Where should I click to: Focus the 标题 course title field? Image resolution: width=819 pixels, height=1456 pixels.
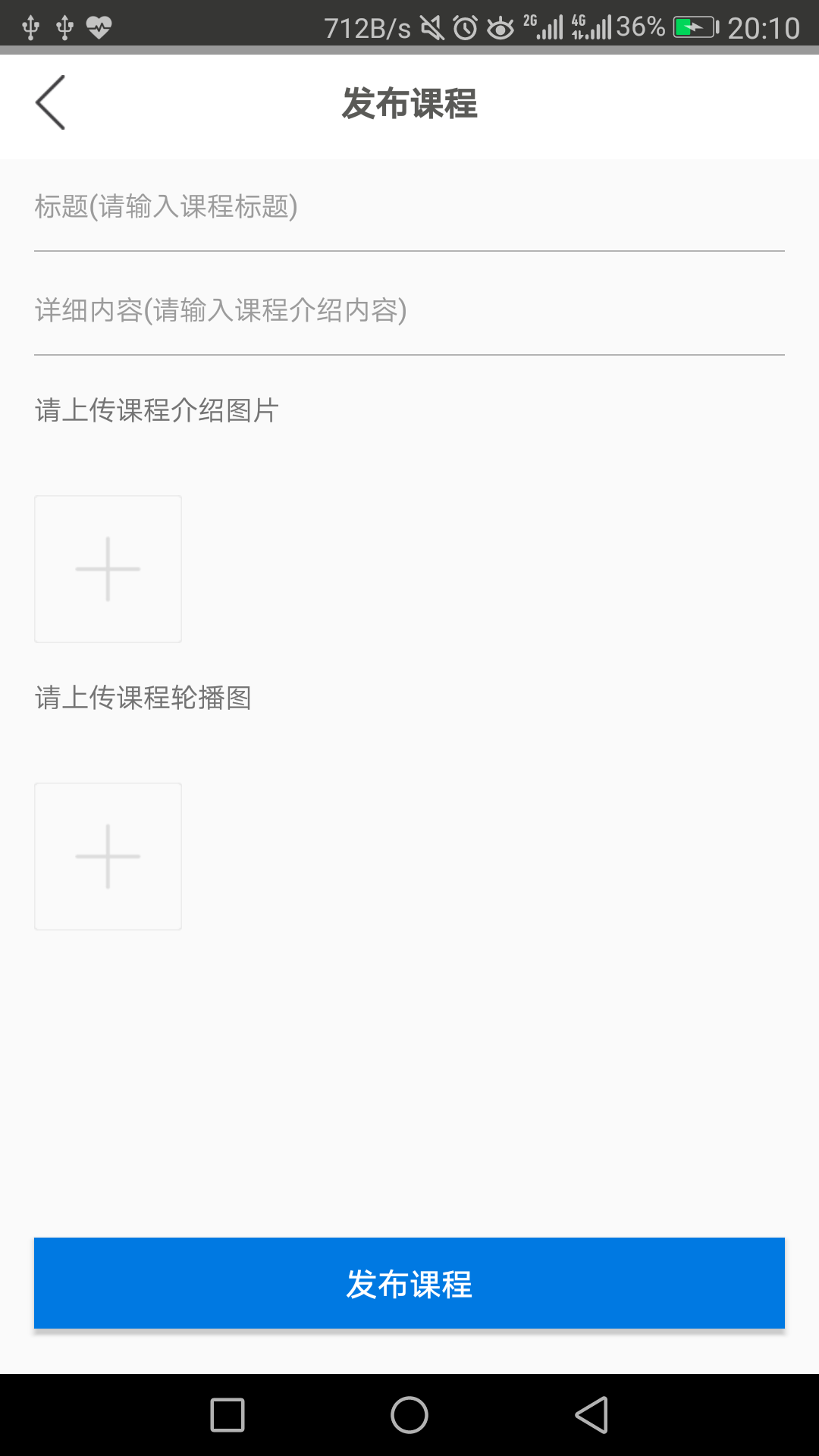[x=409, y=207]
